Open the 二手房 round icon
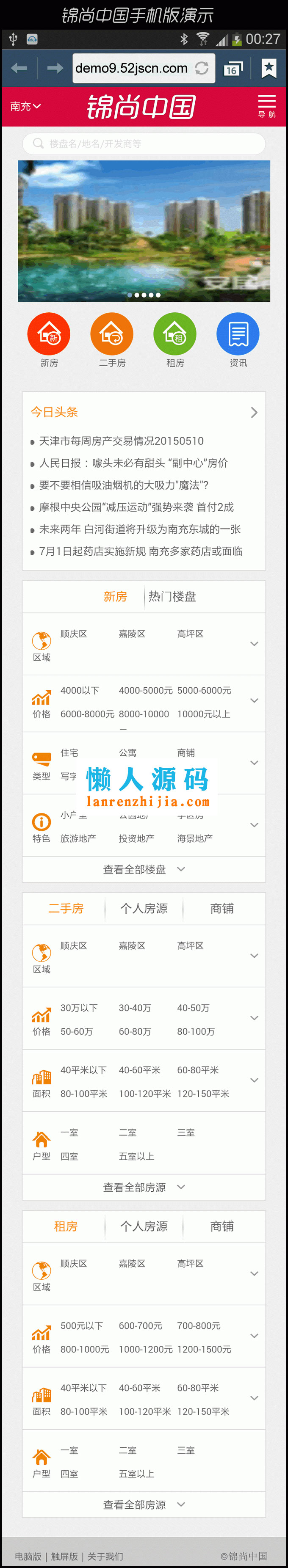The width and height of the screenshot is (288, 1568). coord(112,334)
